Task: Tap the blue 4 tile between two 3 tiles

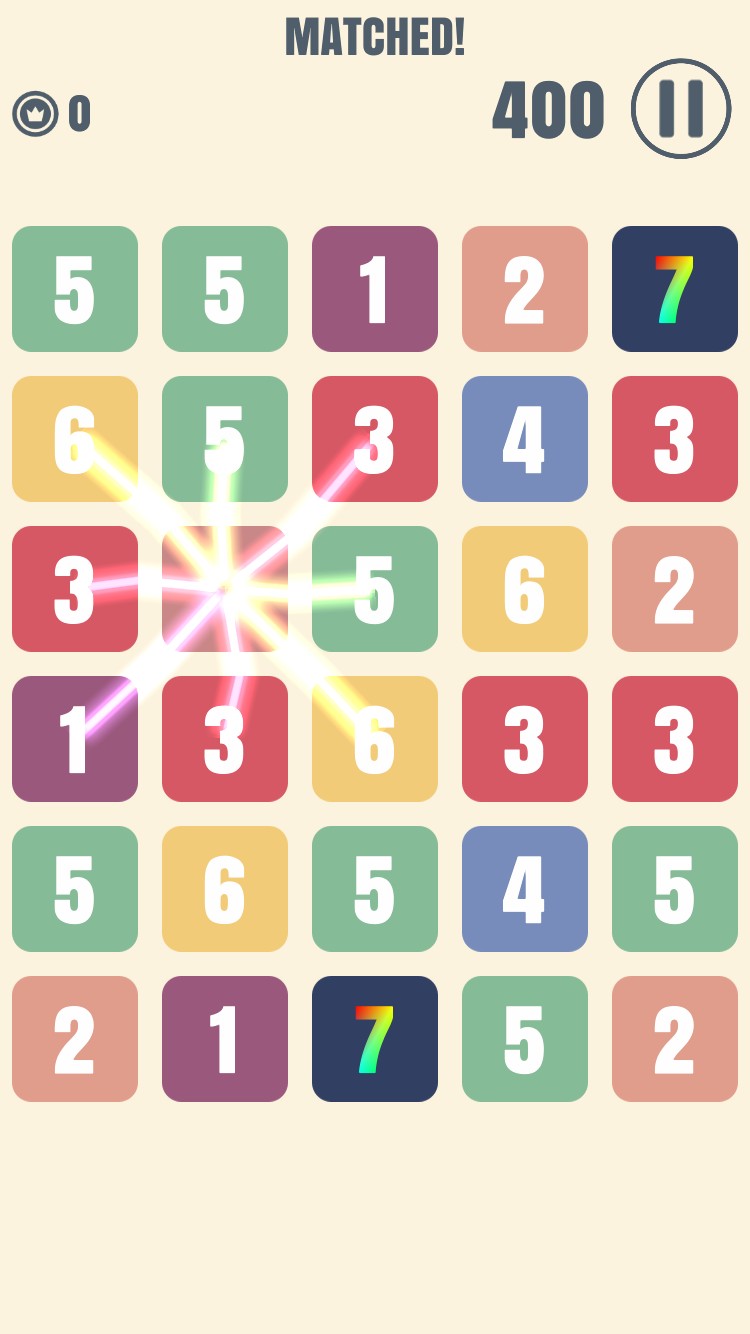Action: [525, 439]
